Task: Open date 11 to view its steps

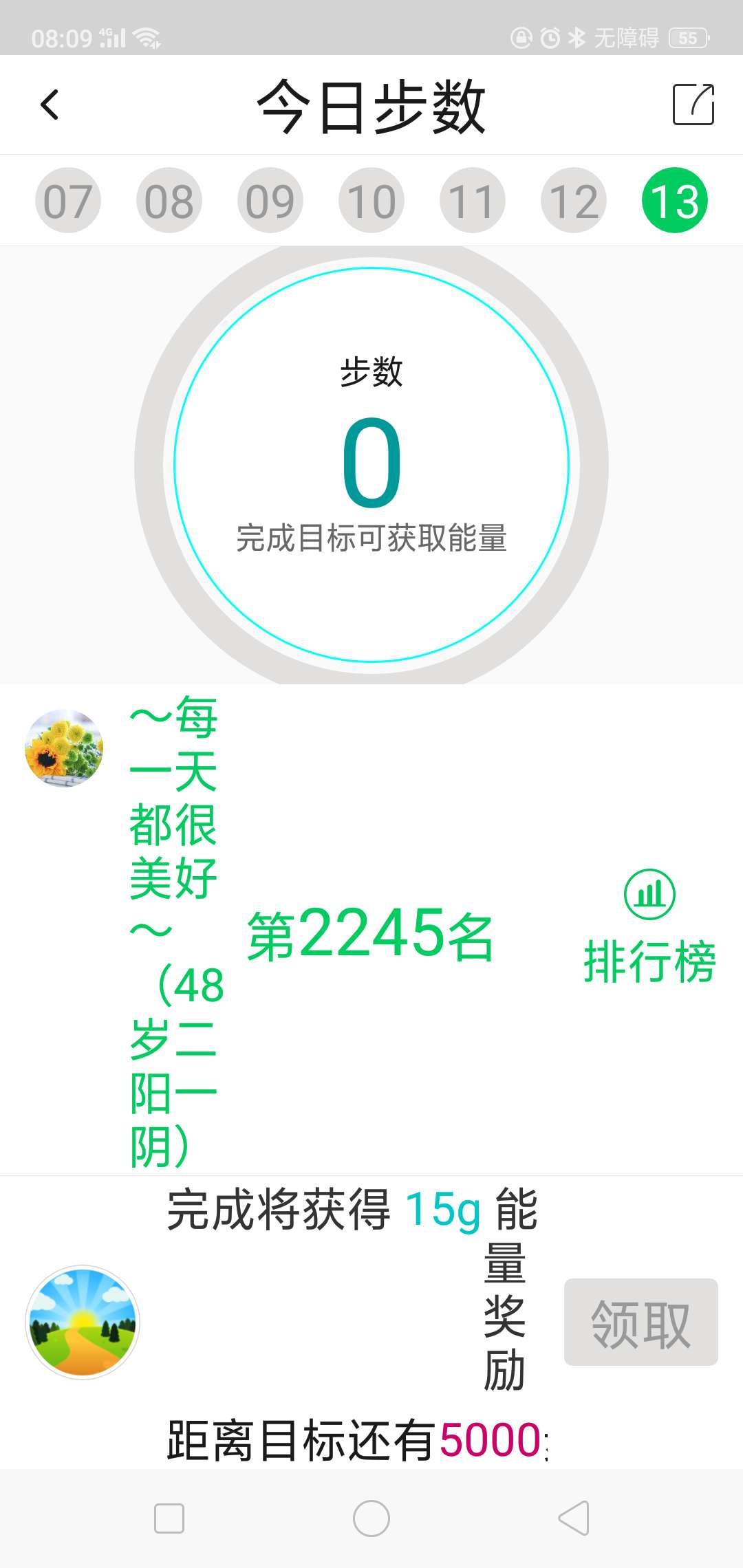Action: (473, 199)
